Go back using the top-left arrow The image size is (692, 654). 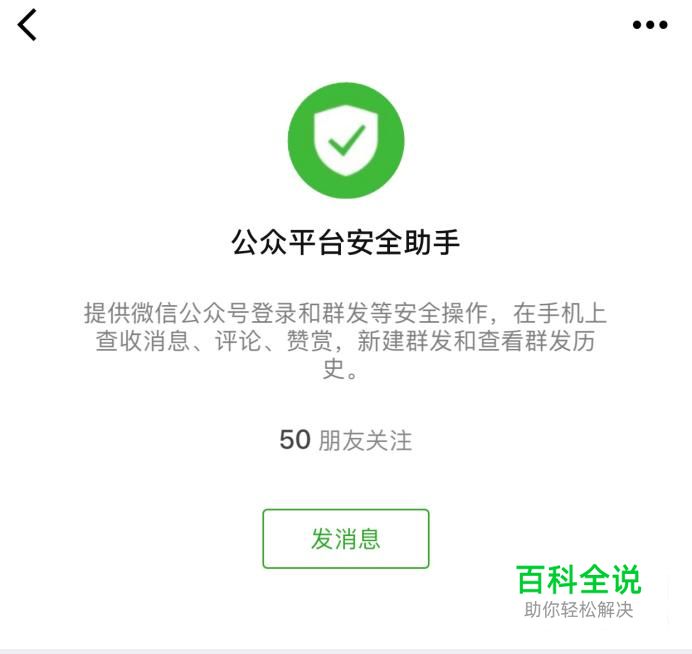point(27,25)
